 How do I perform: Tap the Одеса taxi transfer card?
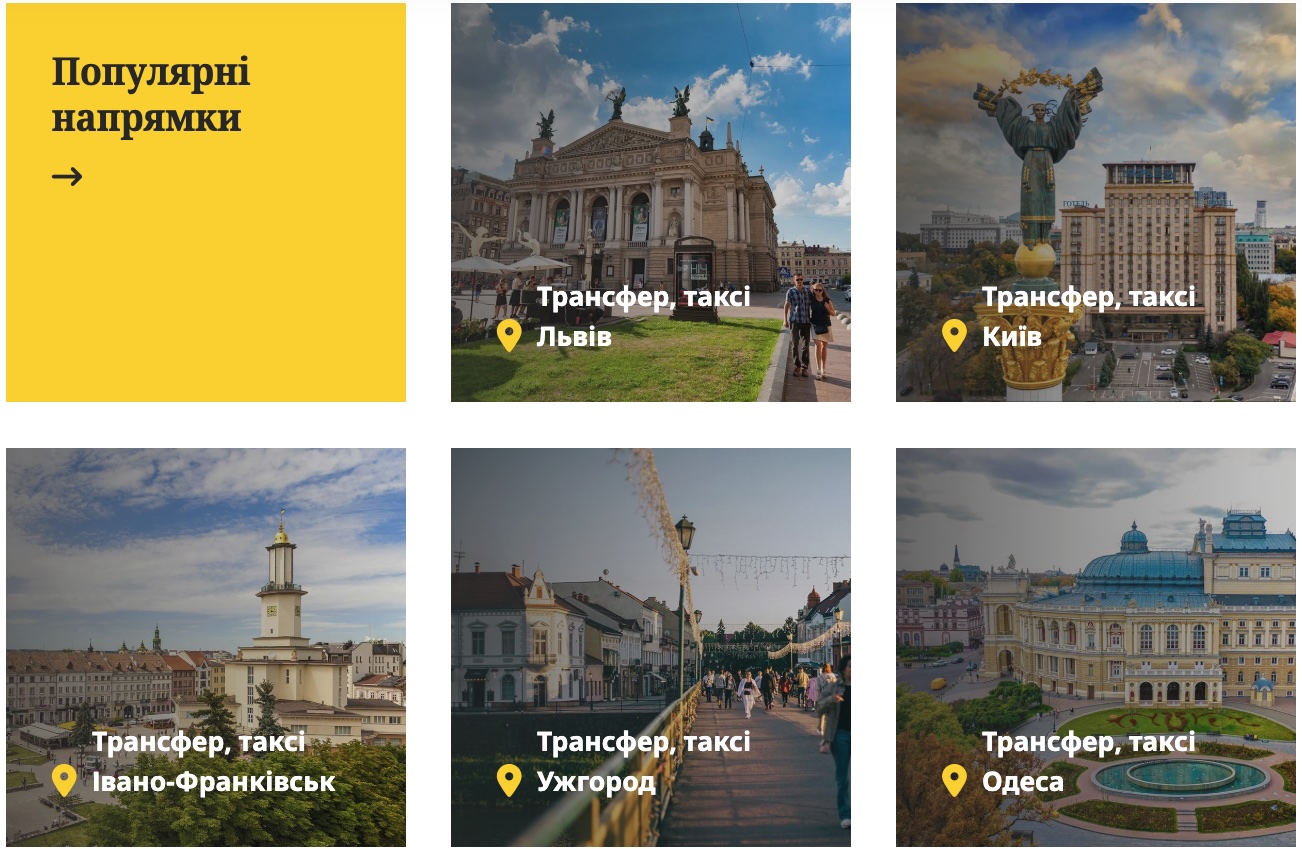point(1095,647)
